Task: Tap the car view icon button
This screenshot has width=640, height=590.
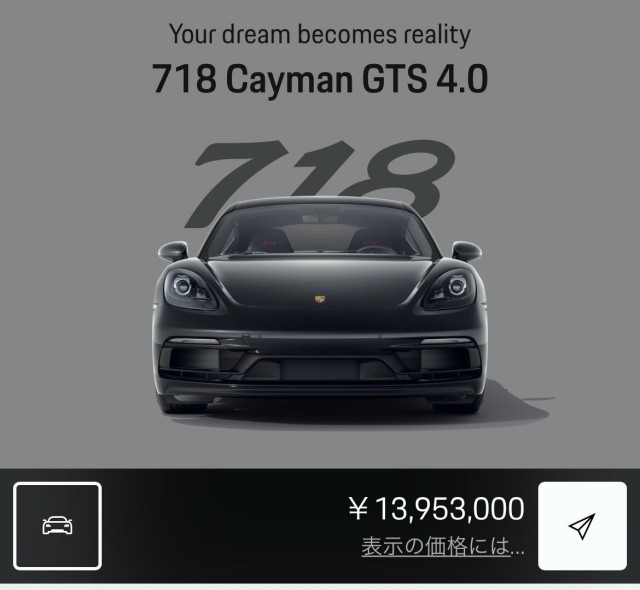Action: tap(57, 526)
